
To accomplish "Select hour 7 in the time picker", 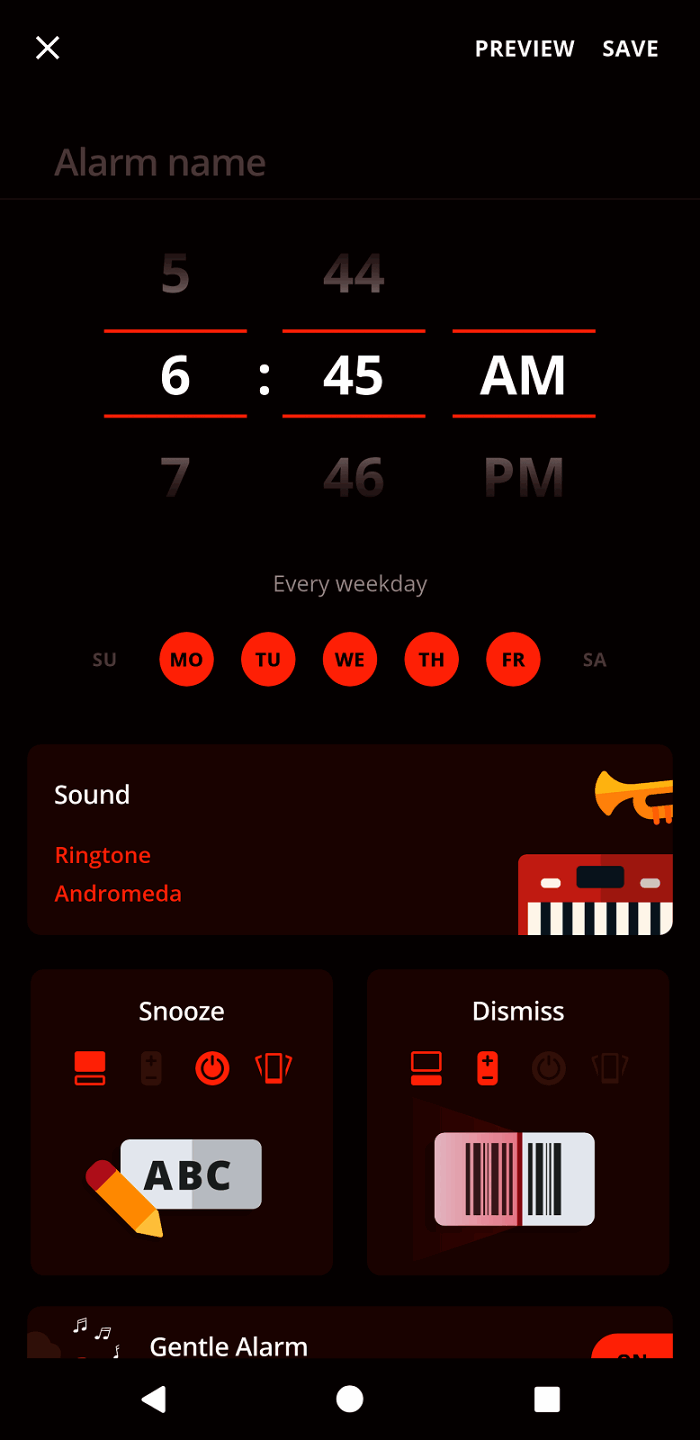I will point(175,477).
